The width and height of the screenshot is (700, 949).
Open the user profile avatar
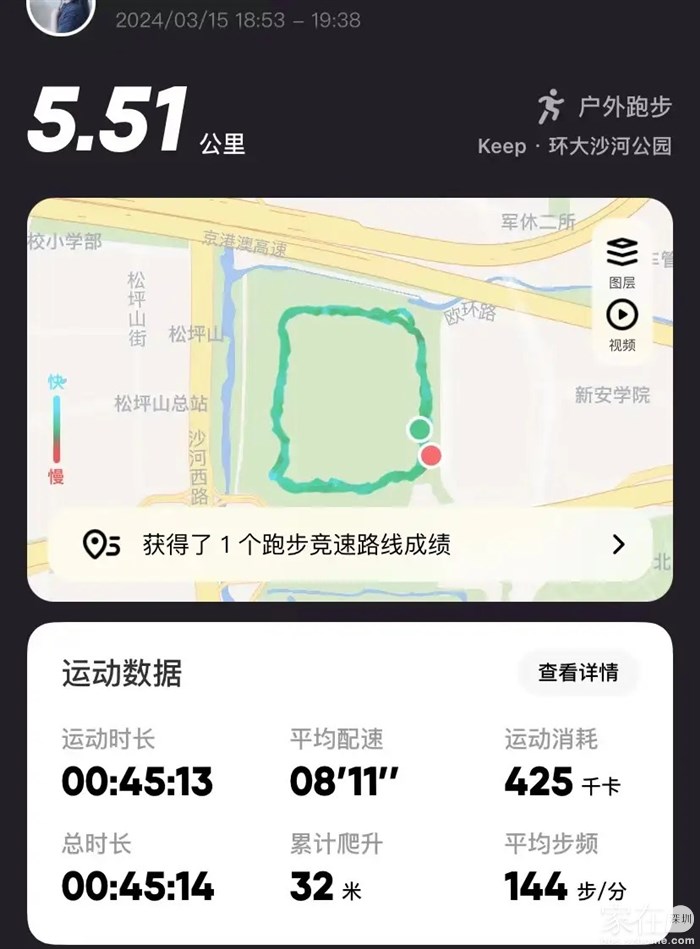pyautogui.click(x=60, y=14)
